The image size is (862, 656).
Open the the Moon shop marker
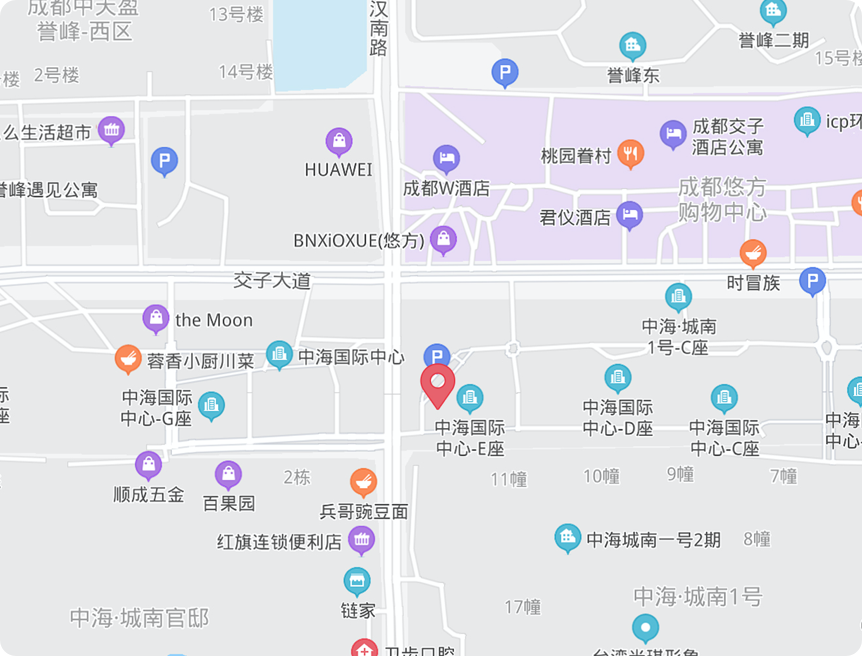pyautogui.click(x=156, y=319)
